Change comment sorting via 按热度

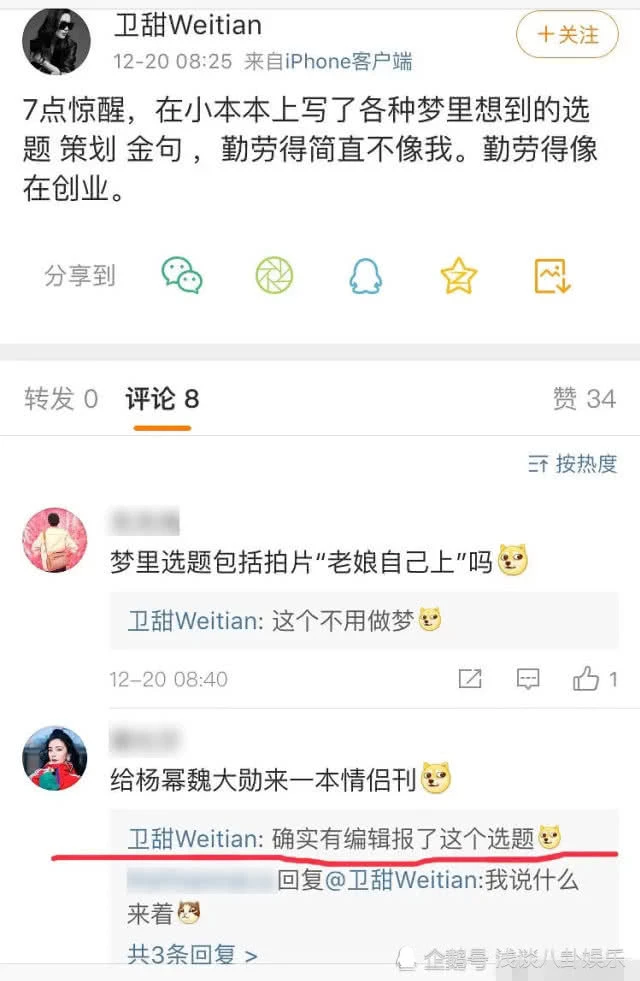click(x=572, y=463)
